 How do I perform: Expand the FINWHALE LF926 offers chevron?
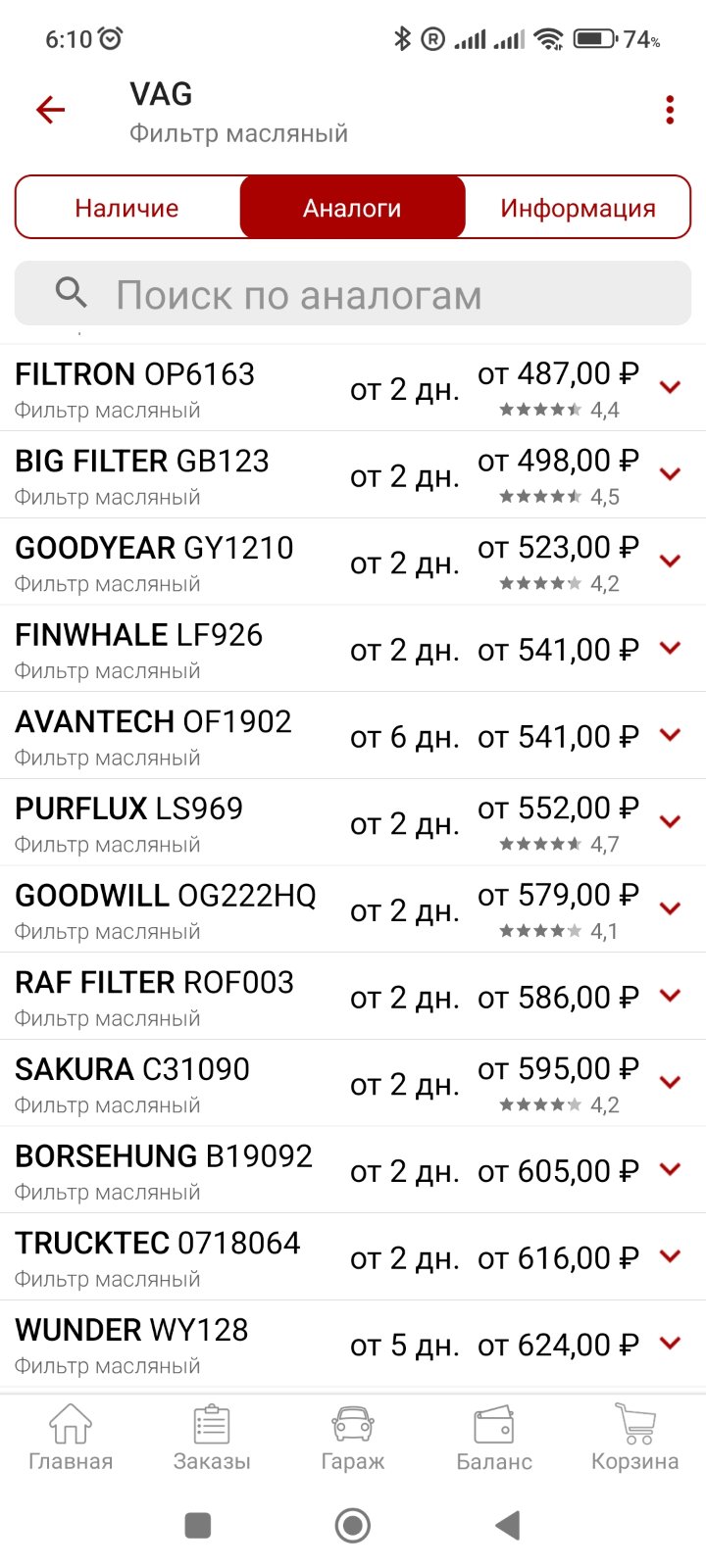coord(671,648)
